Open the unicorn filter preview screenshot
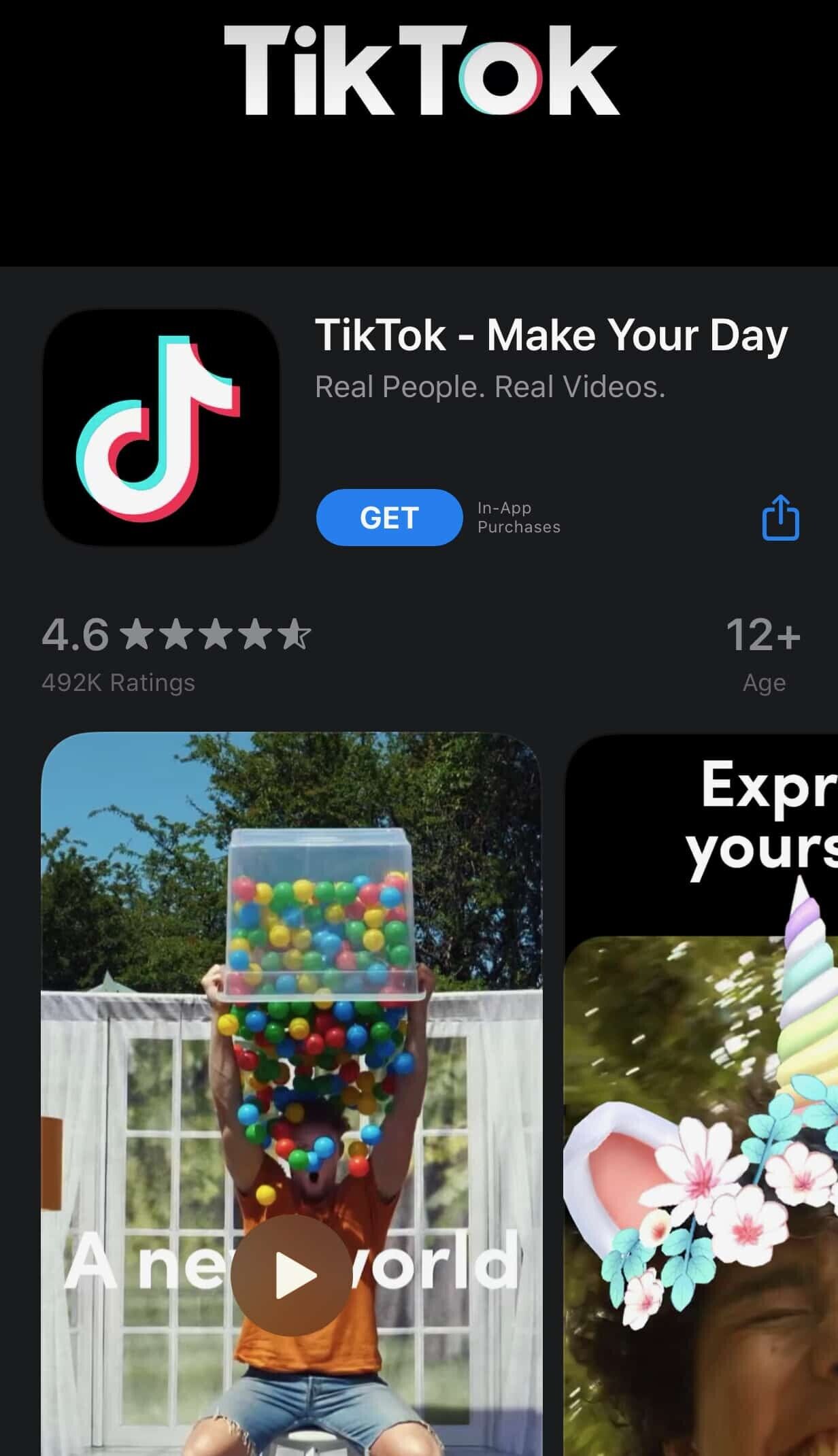838x1456 pixels. (x=701, y=1095)
